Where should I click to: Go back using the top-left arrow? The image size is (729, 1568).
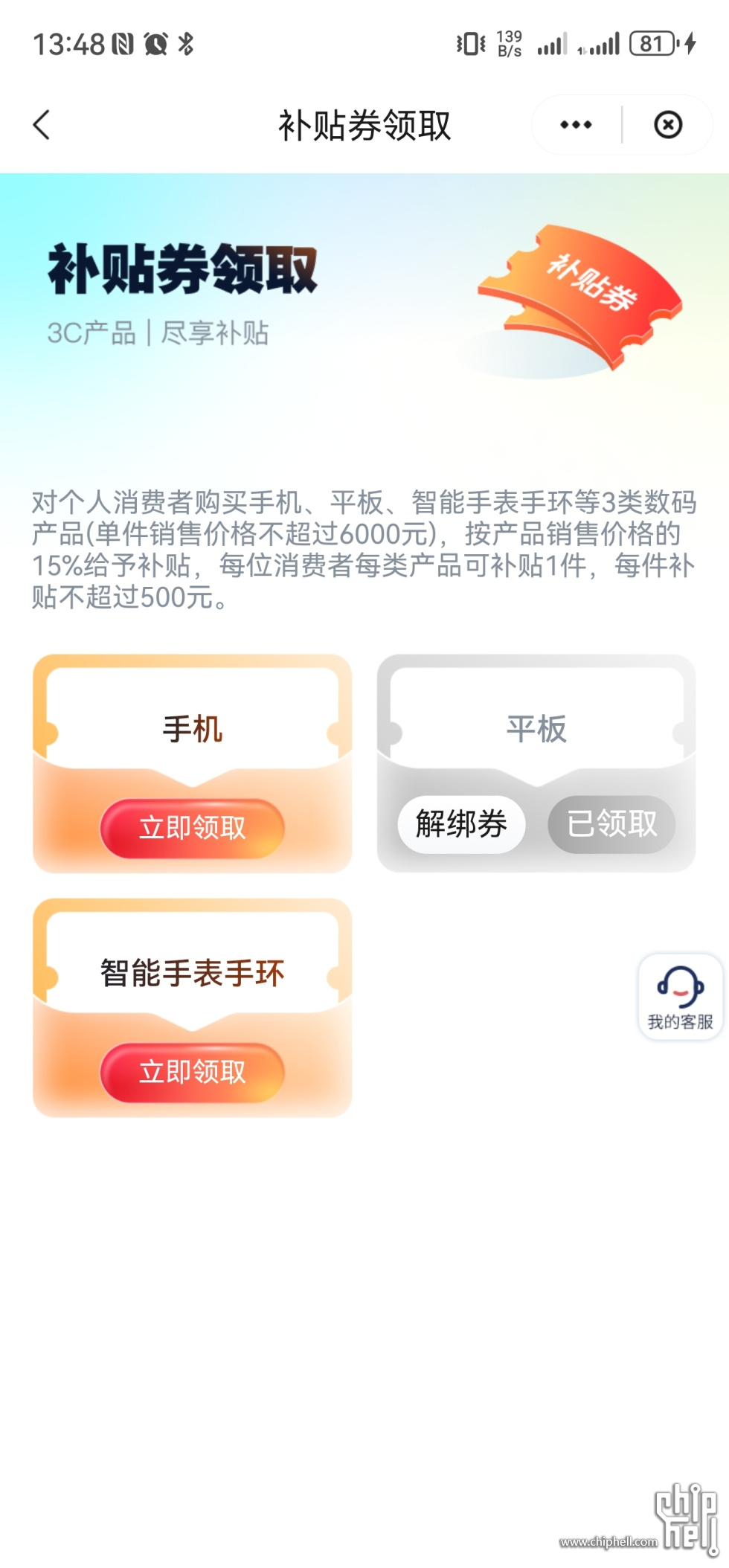tap(42, 125)
